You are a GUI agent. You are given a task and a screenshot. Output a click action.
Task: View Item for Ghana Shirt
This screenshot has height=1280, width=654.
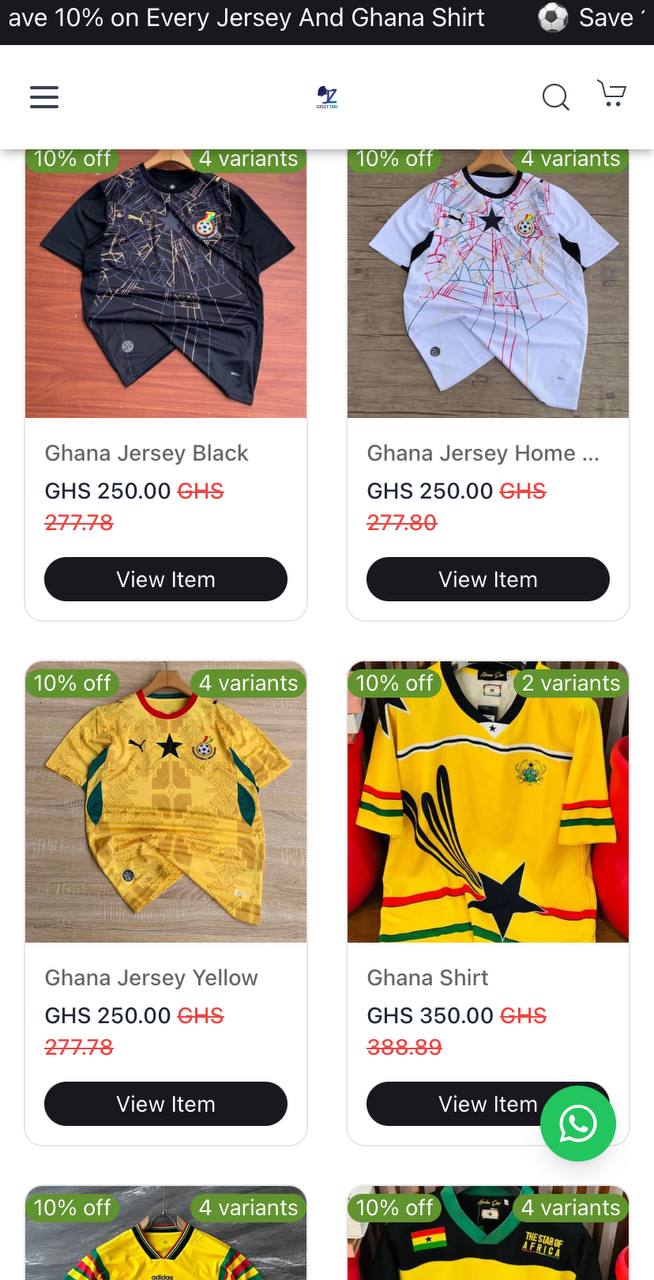click(460, 1104)
